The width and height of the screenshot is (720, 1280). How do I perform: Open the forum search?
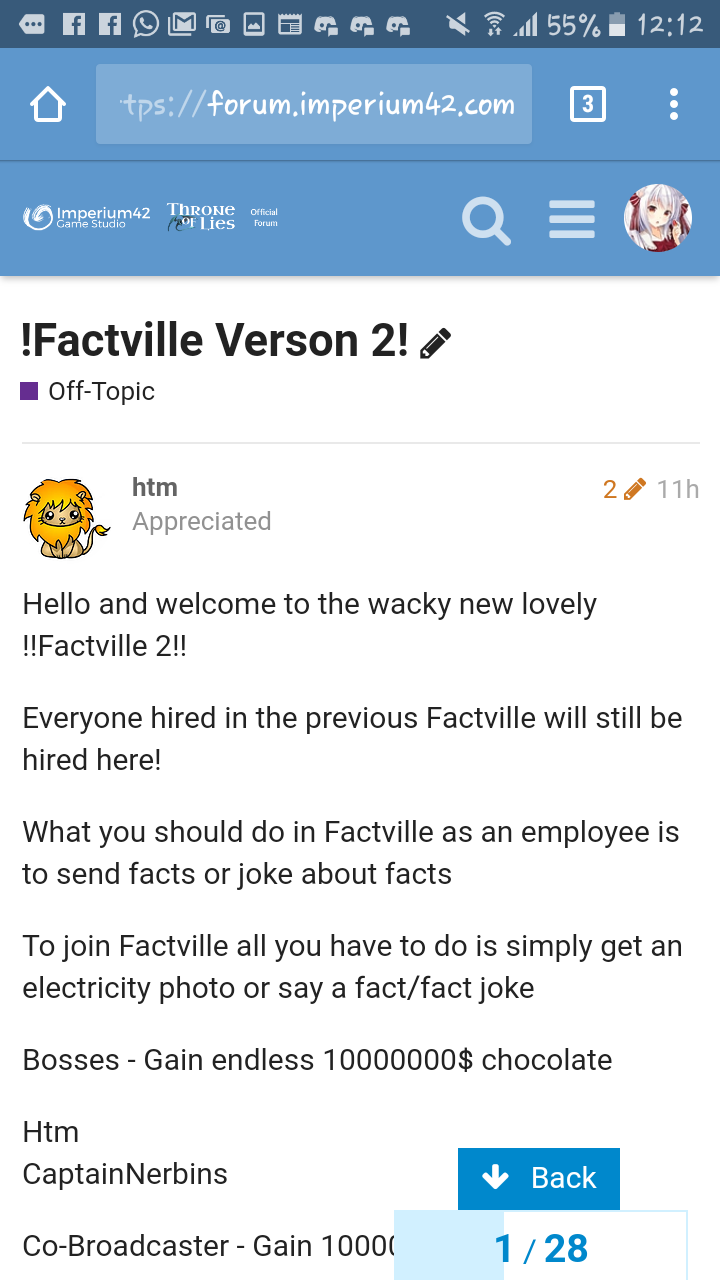(x=486, y=219)
